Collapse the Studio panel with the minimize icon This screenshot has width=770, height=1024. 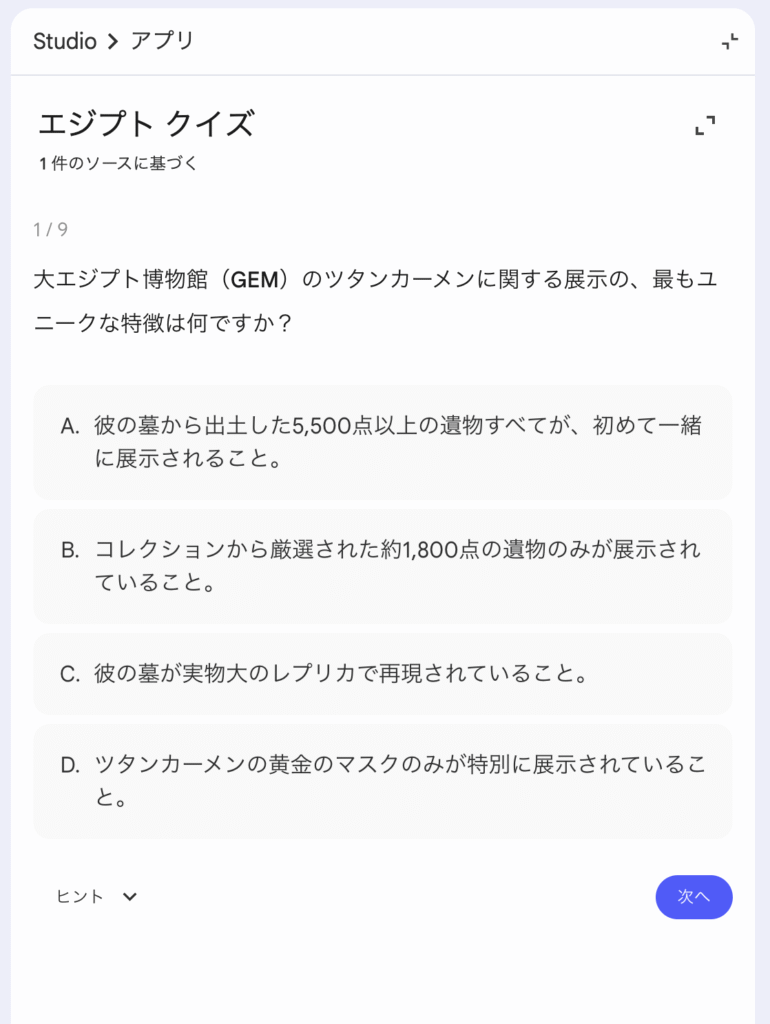(x=730, y=41)
